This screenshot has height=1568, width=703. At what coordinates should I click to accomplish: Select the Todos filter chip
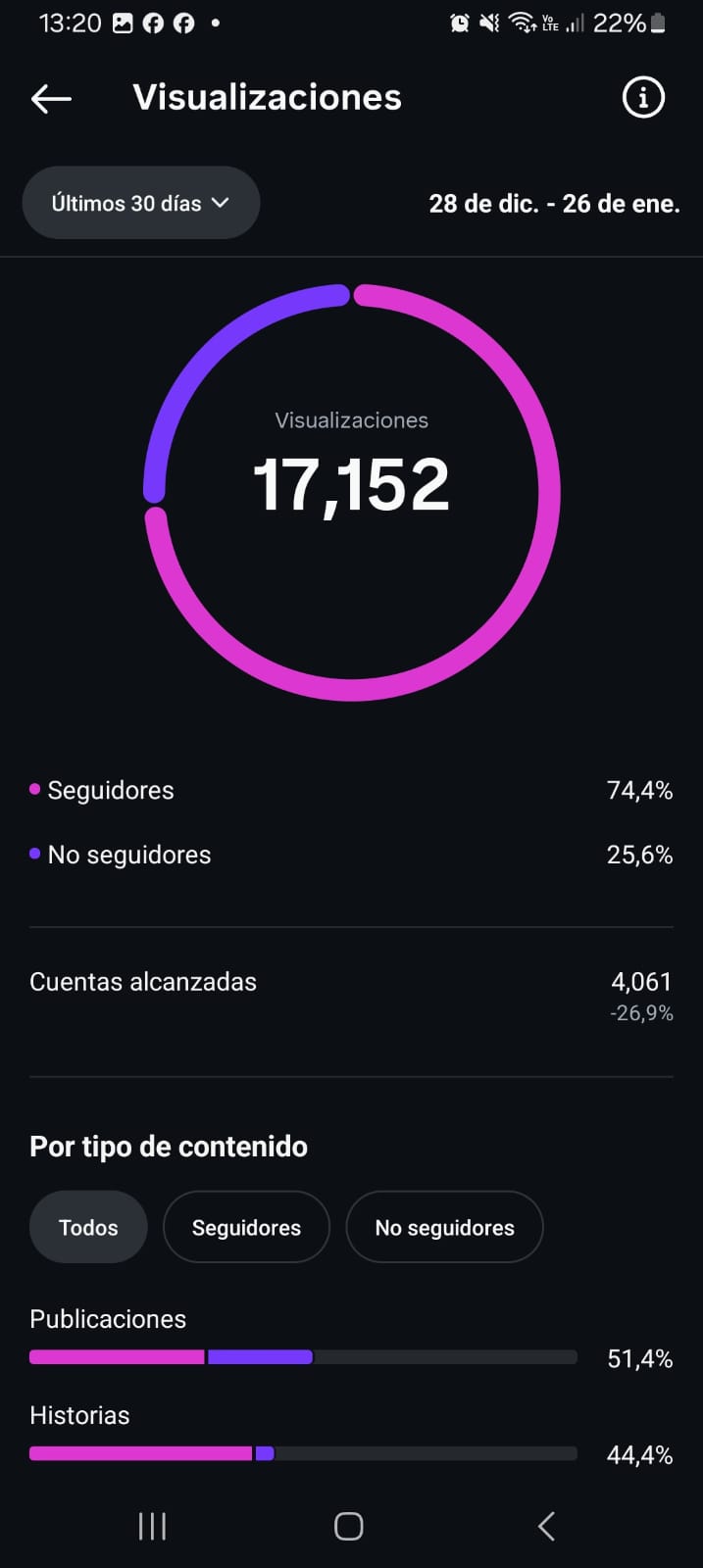(88, 1227)
